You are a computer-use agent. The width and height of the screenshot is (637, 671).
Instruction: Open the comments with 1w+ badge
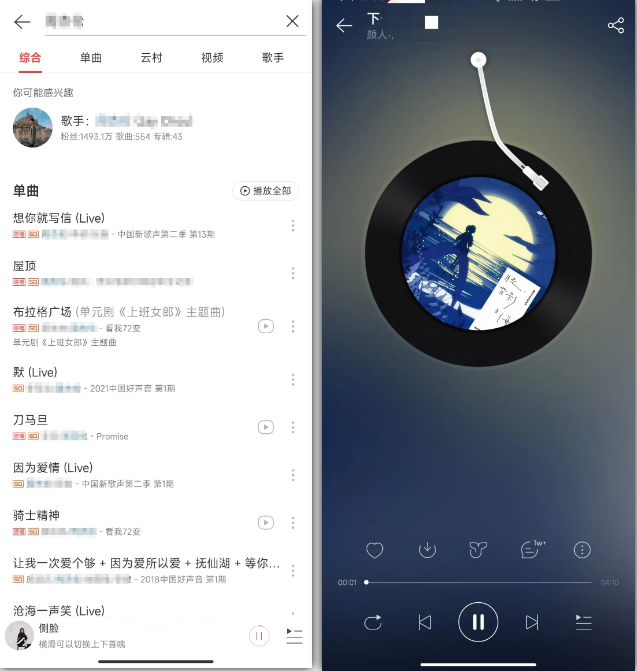[x=530, y=550]
